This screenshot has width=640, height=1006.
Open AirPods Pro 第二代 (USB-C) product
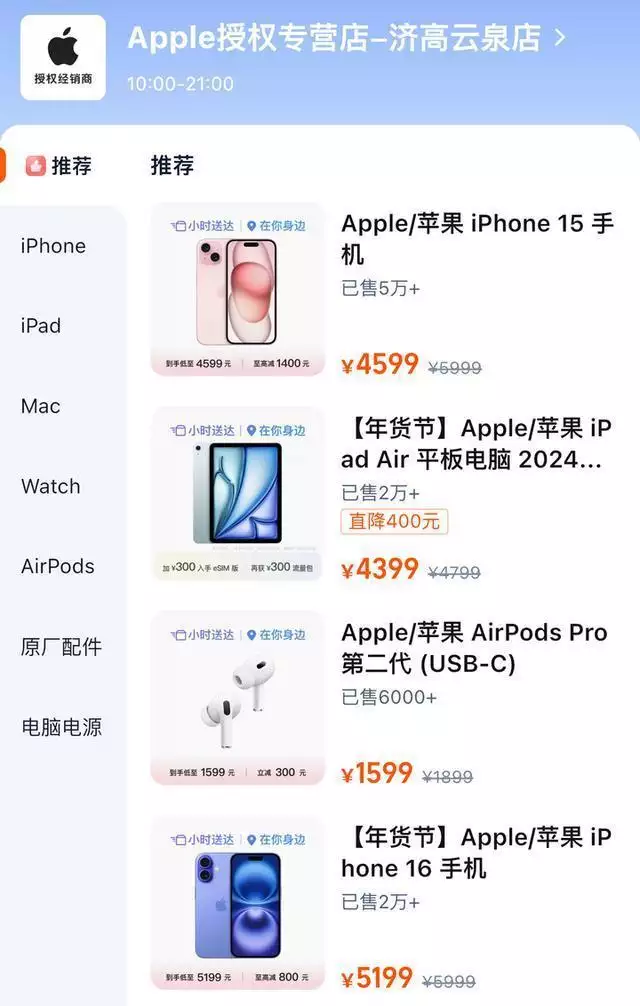click(474, 648)
